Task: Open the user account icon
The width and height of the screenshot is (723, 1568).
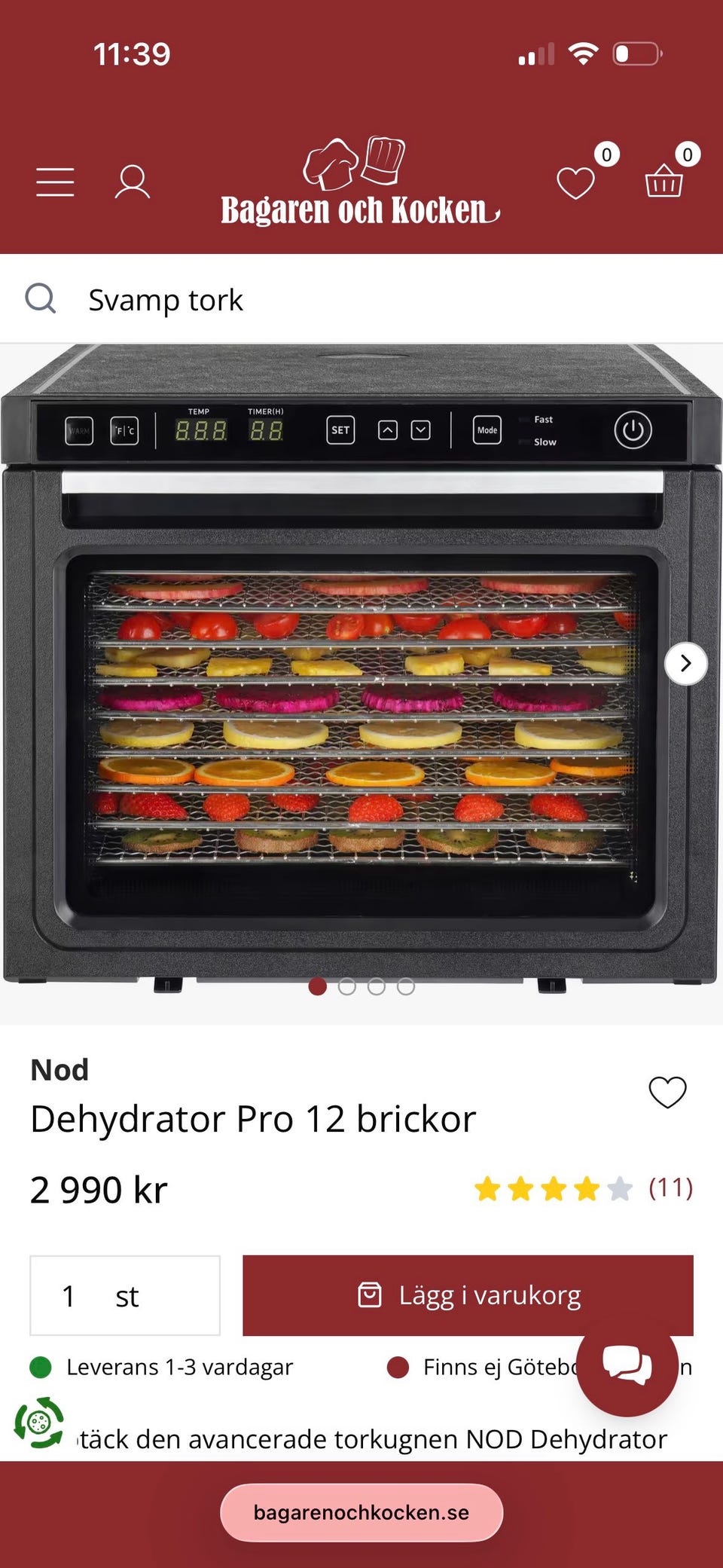Action: (132, 182)
